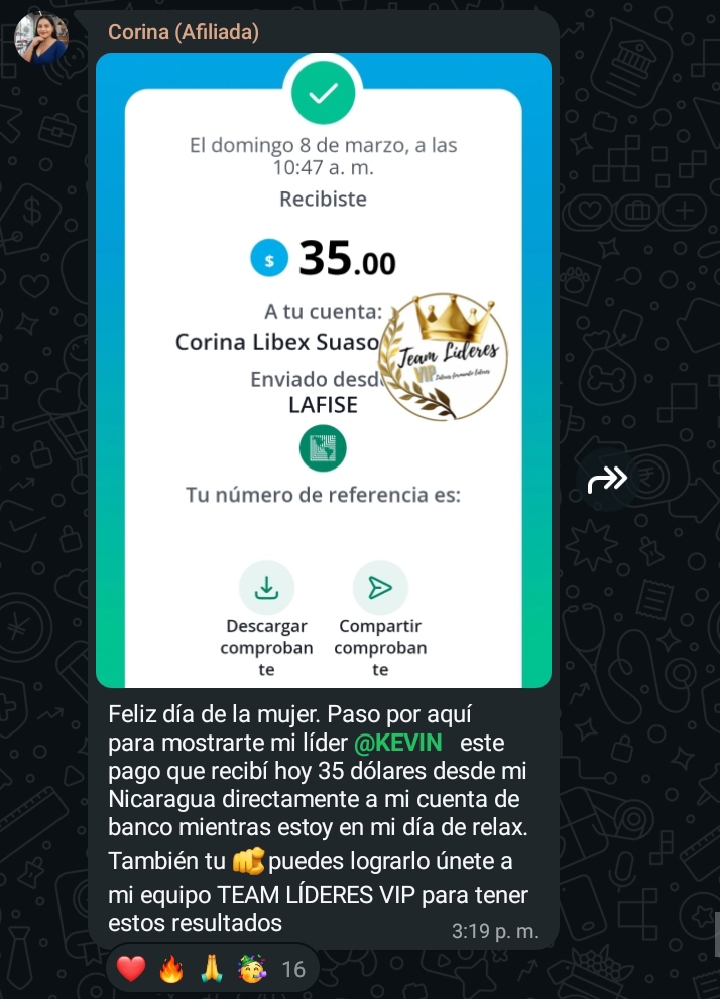Screen dimensions: 720x999
Task: Click the green bank document icon on receipt
Action: [323, 448]
